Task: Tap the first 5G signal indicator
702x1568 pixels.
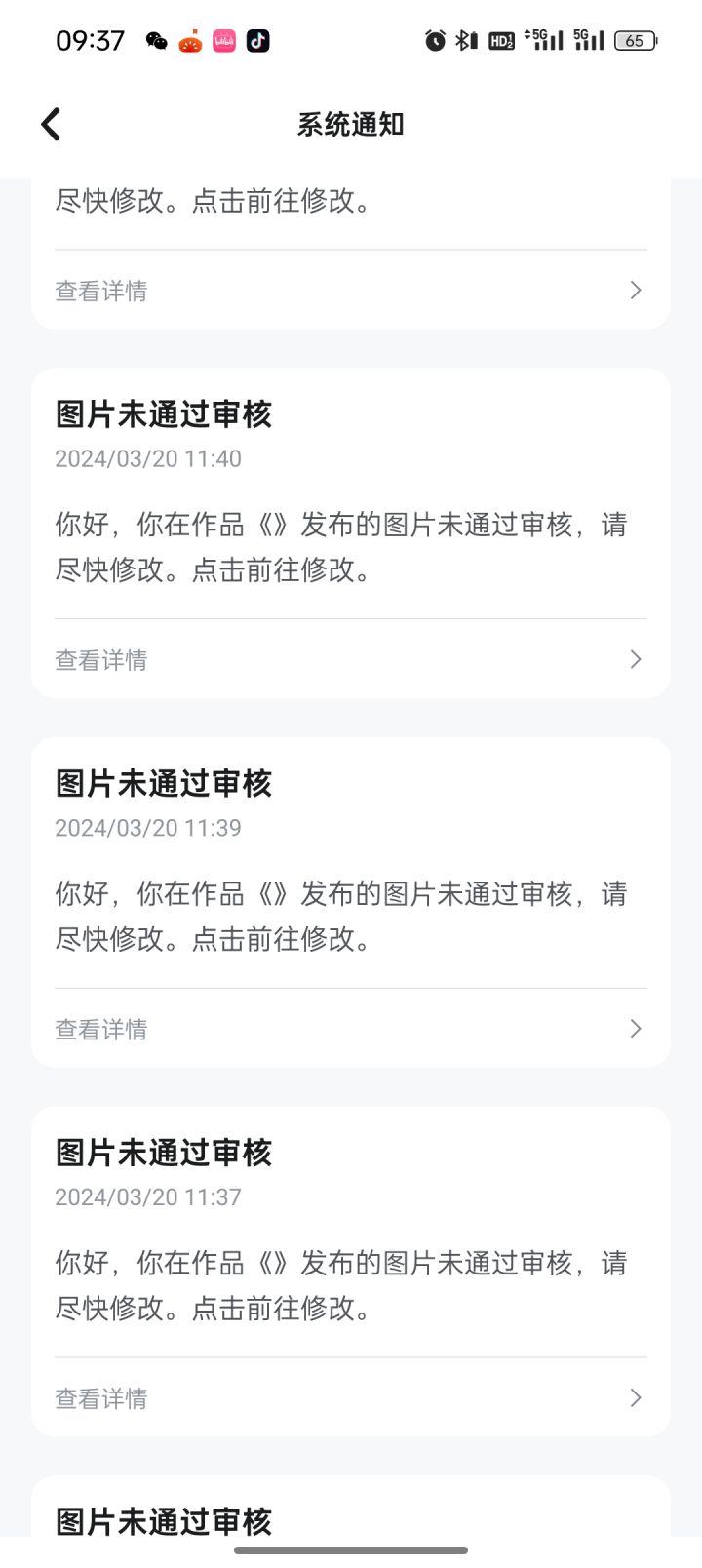Action: click(x=543, y=40)
